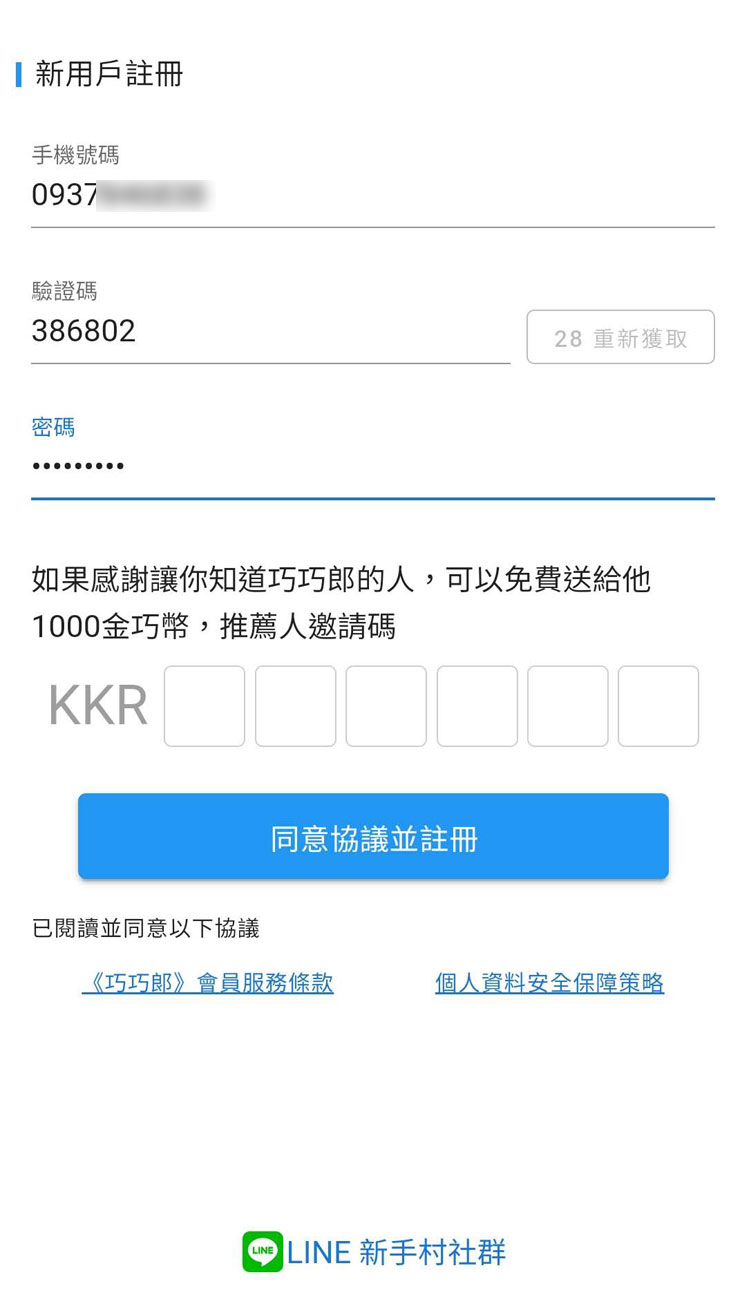Click the LINE app icon at bottom
Screen dimensions: 740x1306
tap(259, 1251)
